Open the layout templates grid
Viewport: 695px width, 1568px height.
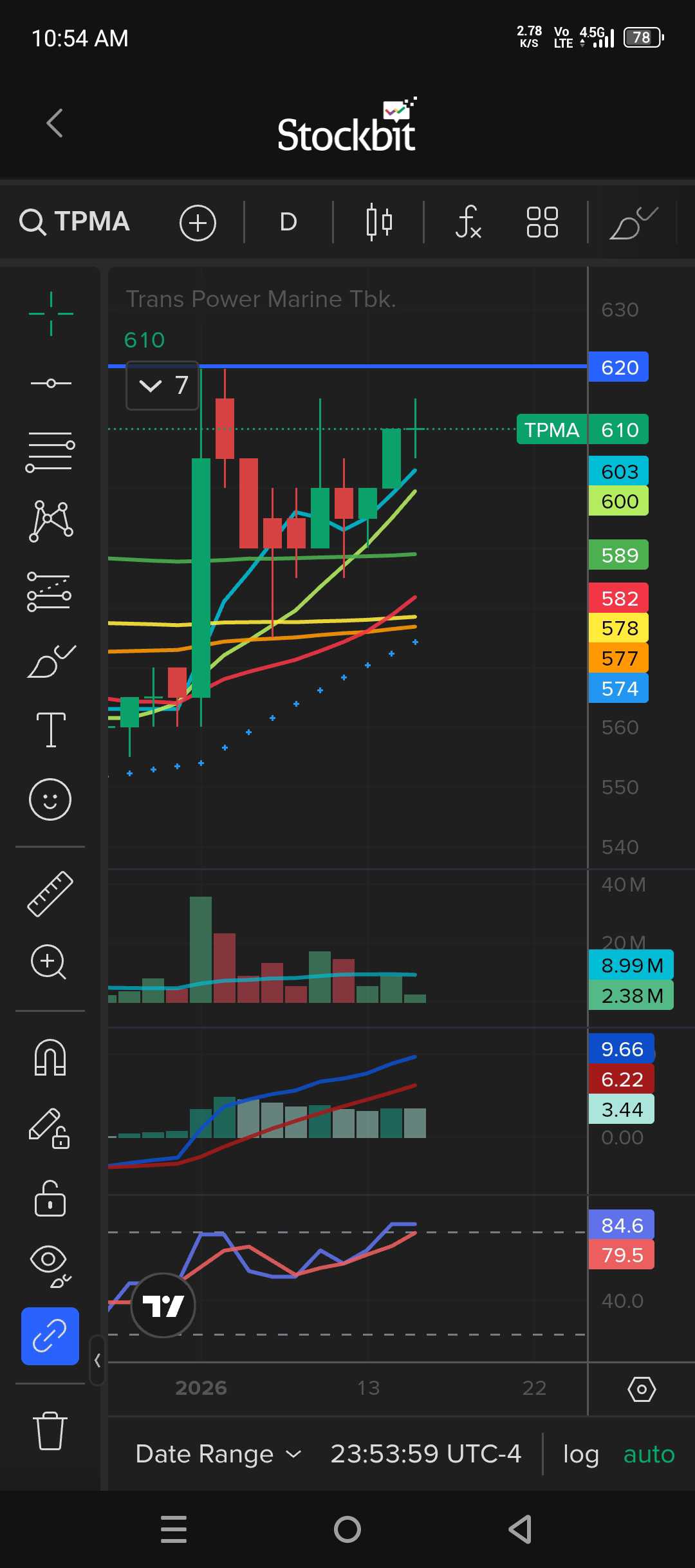(x=542, y=222)
